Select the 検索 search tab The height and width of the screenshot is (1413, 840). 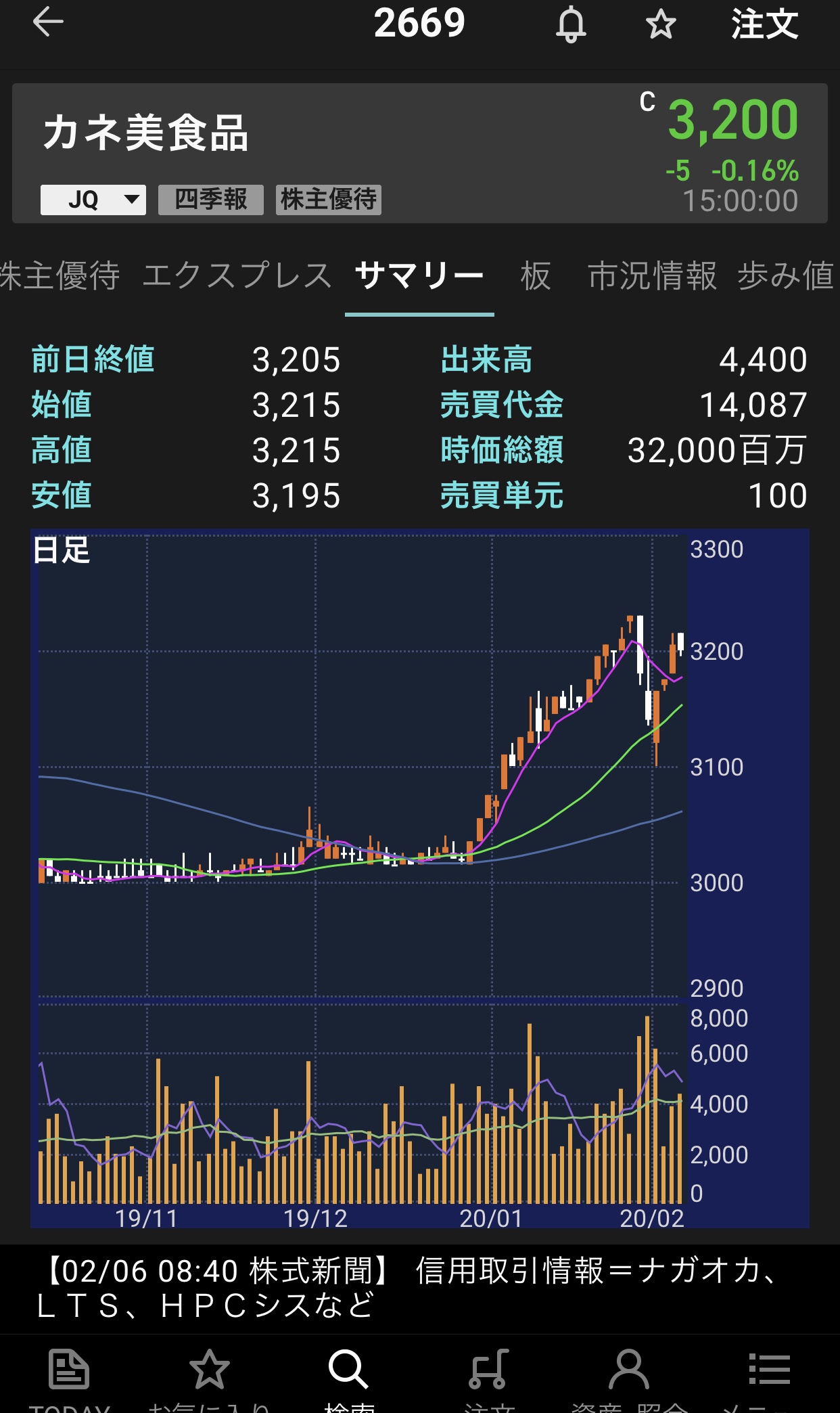348,1377
